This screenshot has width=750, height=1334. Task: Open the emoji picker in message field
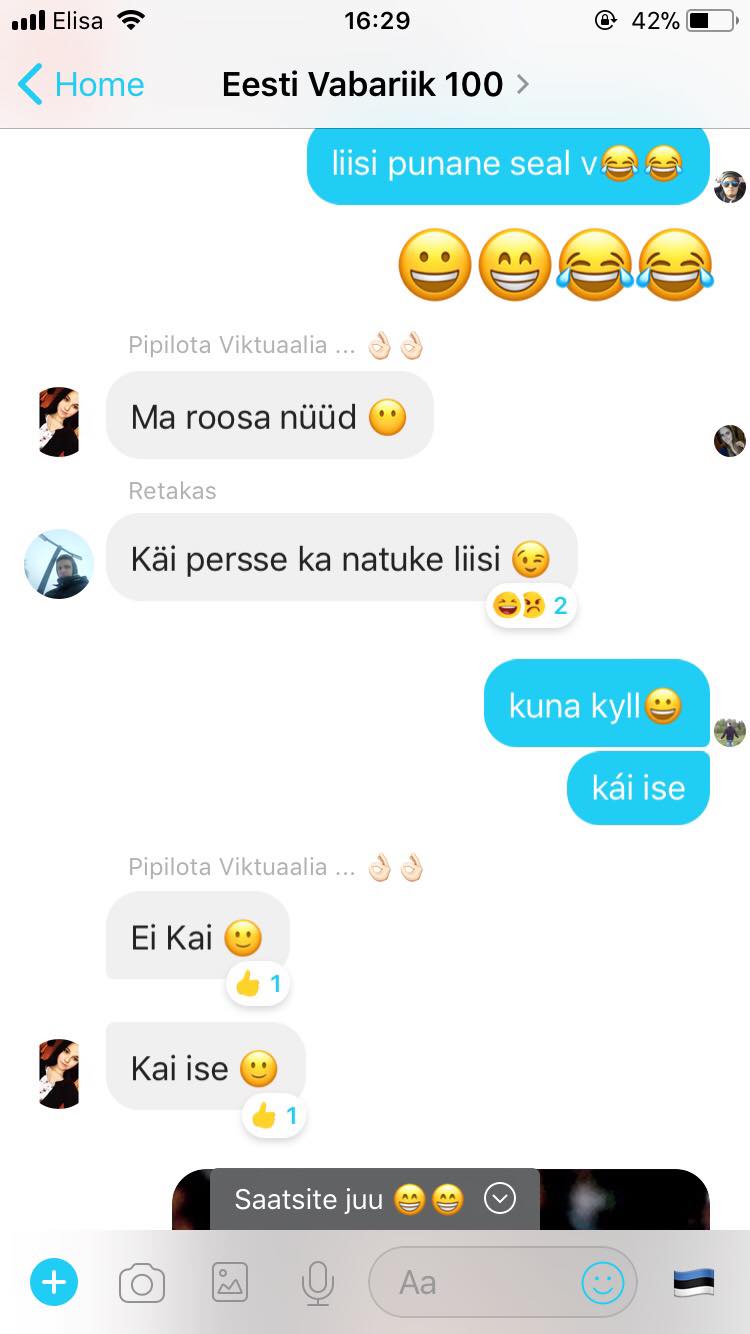coord(603,1282)
